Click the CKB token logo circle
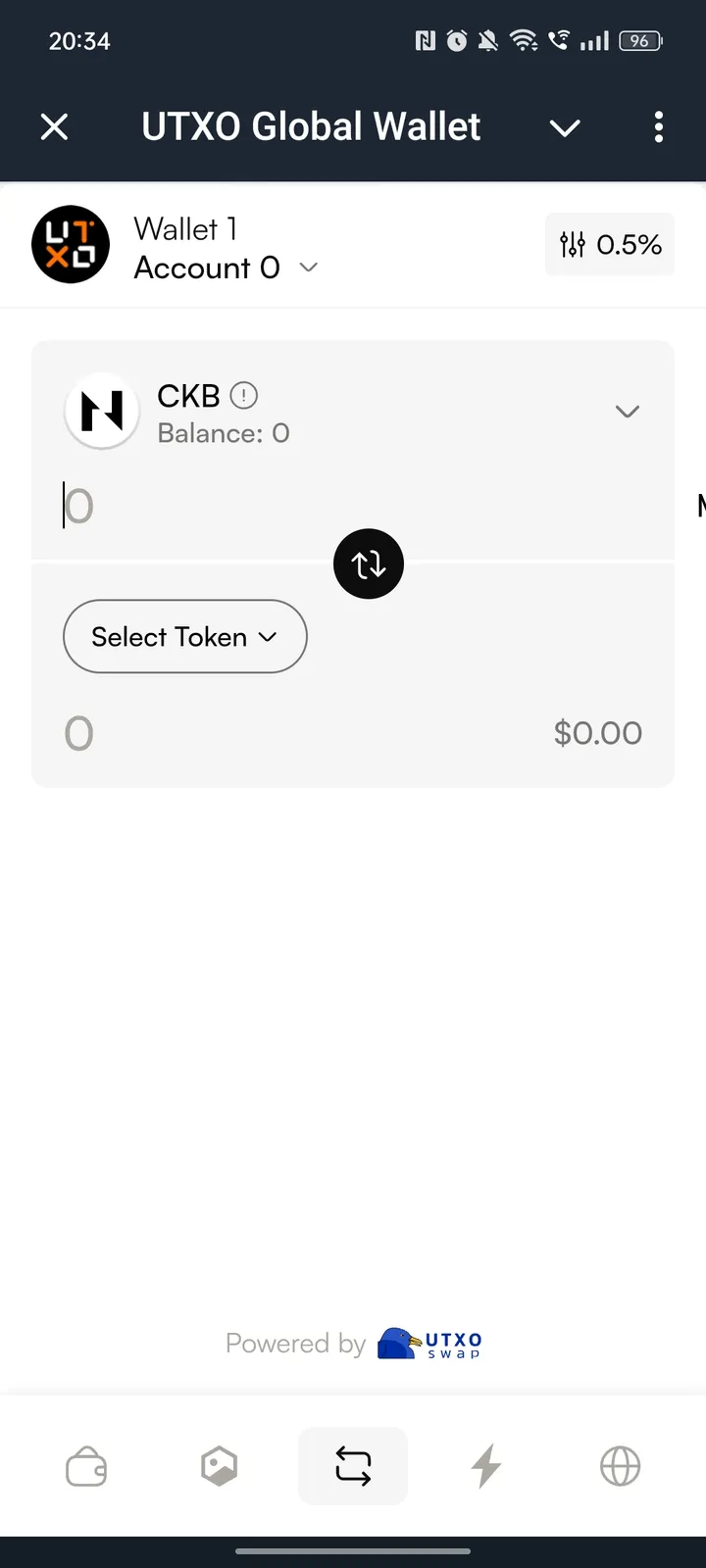This screenshot has width=706, height=1568. [x=102, y=411]
